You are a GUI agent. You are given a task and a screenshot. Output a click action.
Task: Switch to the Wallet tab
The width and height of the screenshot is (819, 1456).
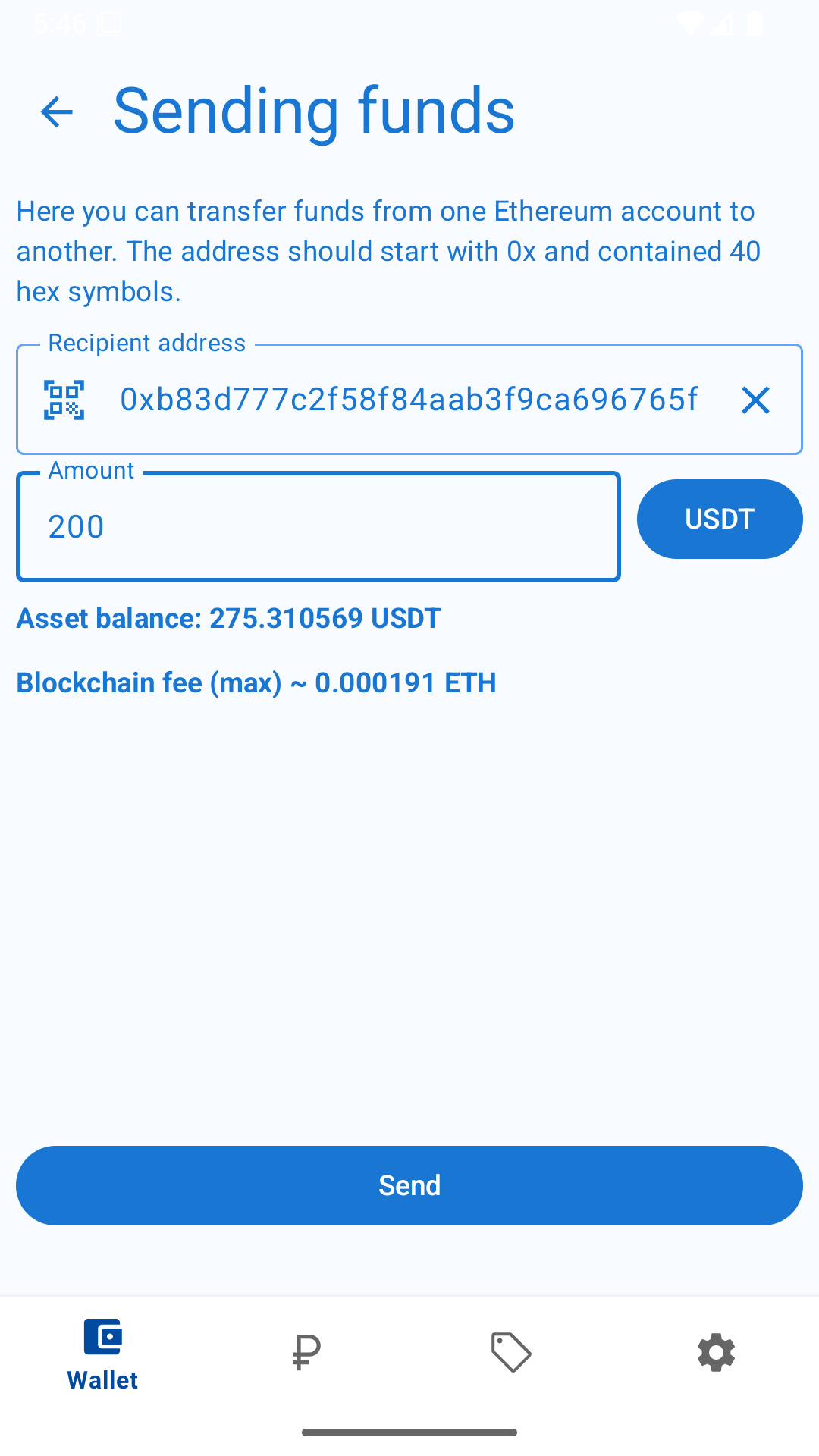point(102,1354)
